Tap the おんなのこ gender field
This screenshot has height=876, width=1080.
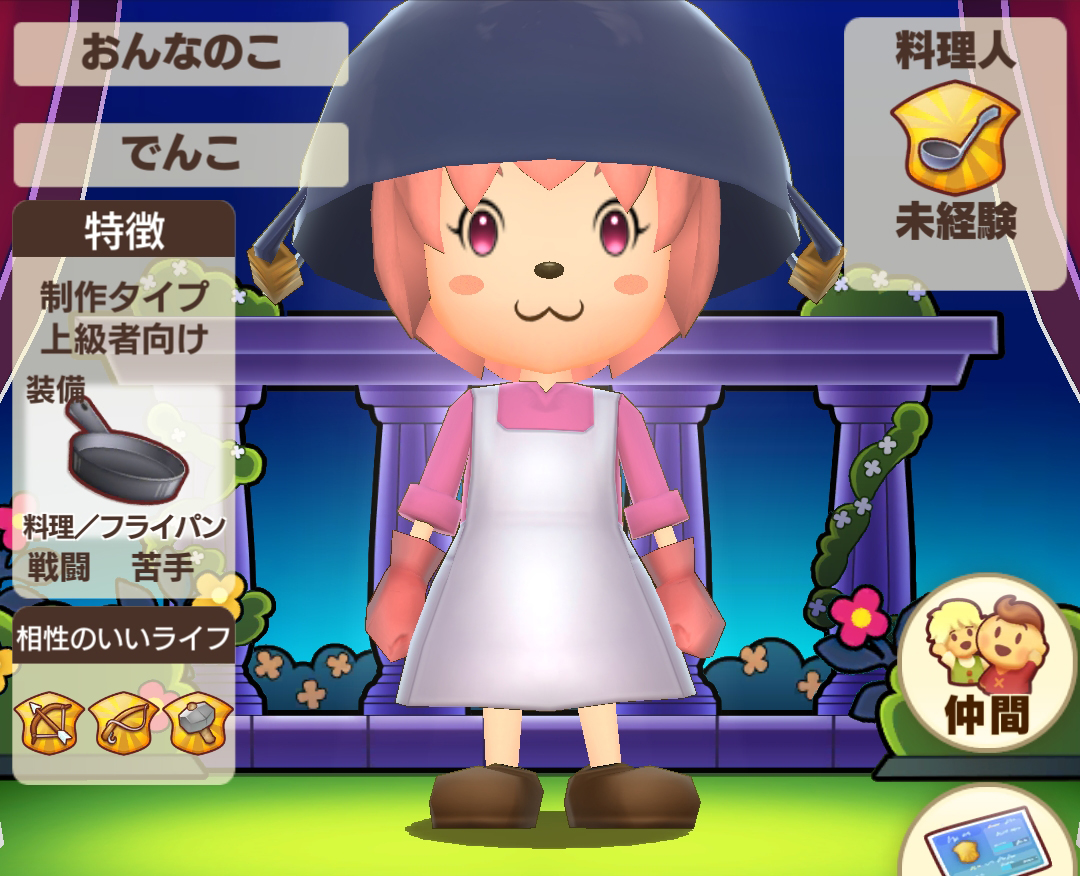point(181,53)
